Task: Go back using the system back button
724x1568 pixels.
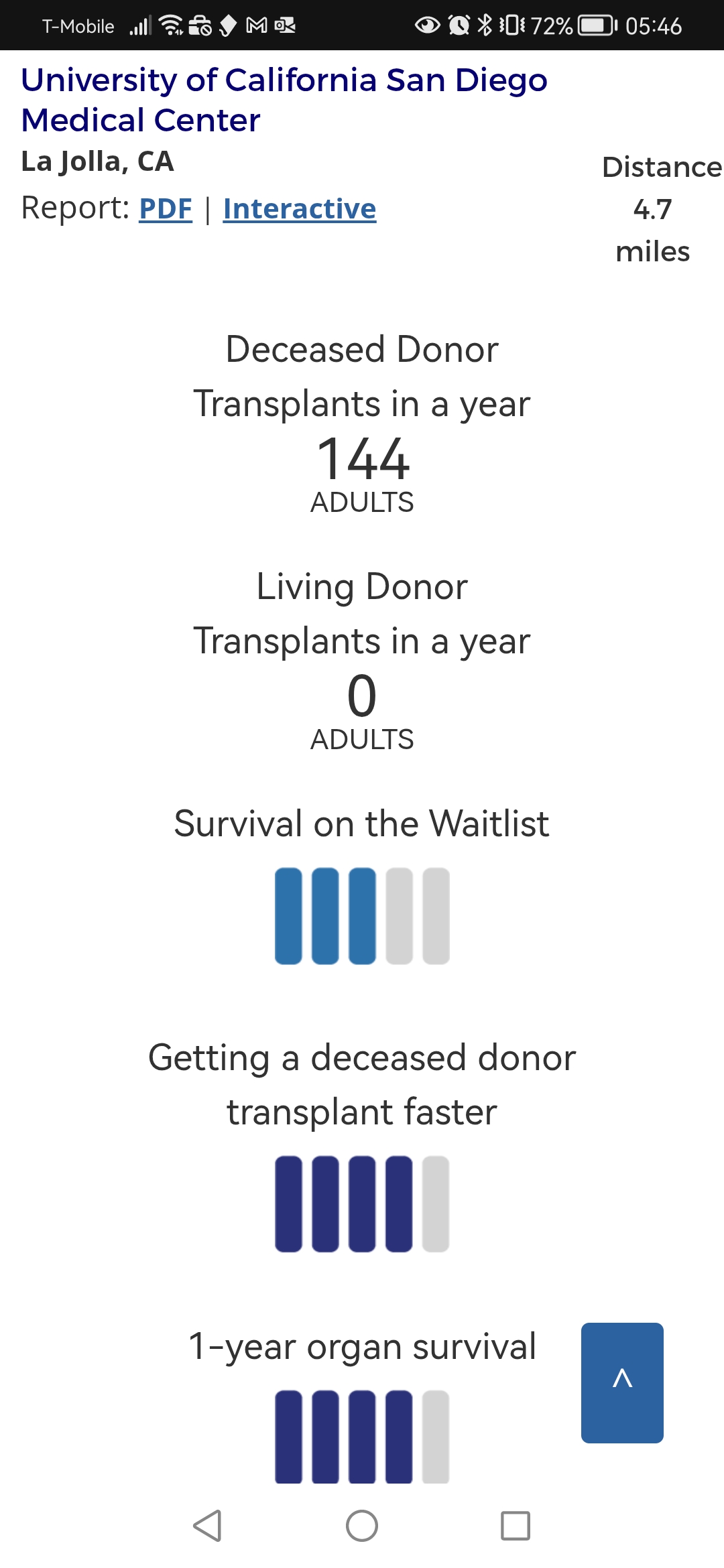Action: coord(207,1526)
